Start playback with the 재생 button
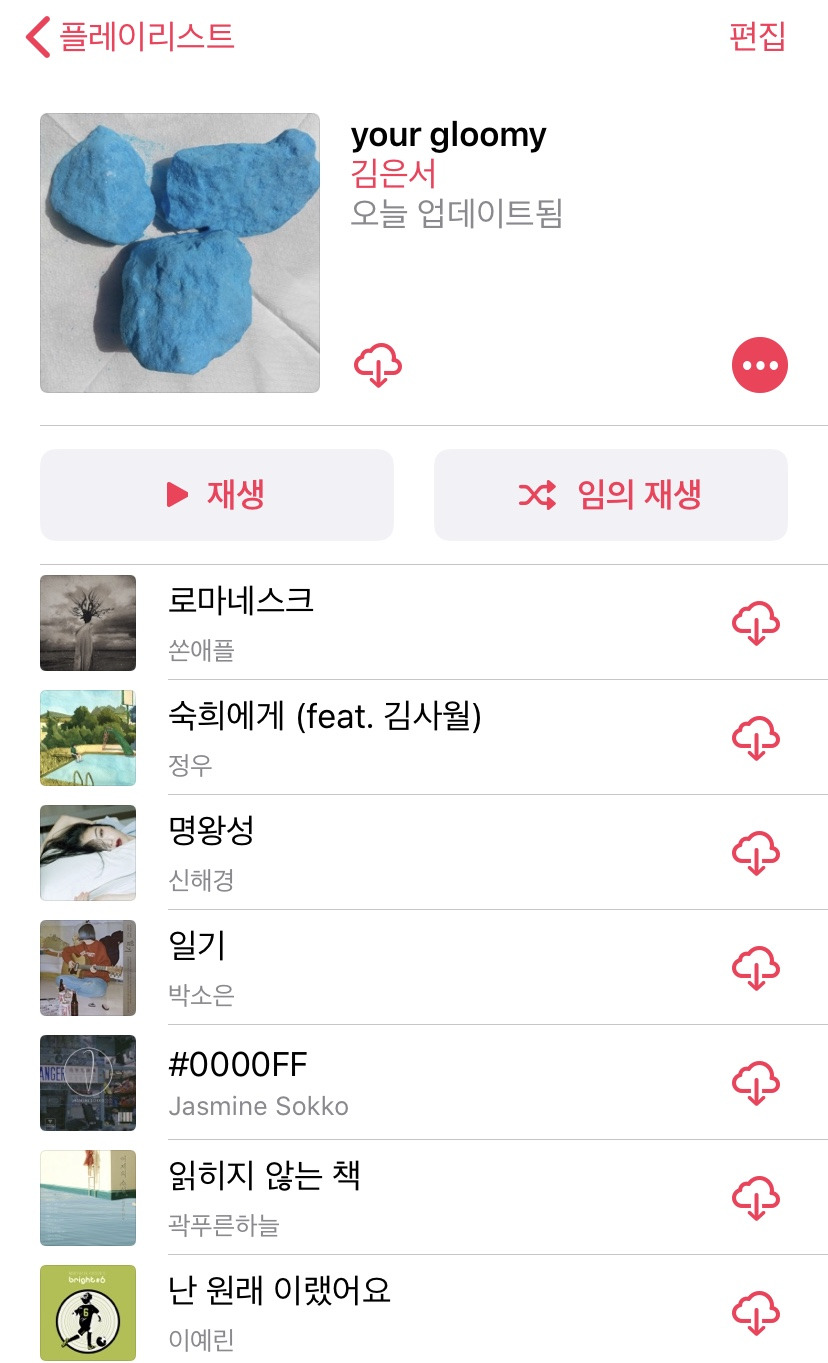The image size is (828, 1363). (x=217, y=495)
